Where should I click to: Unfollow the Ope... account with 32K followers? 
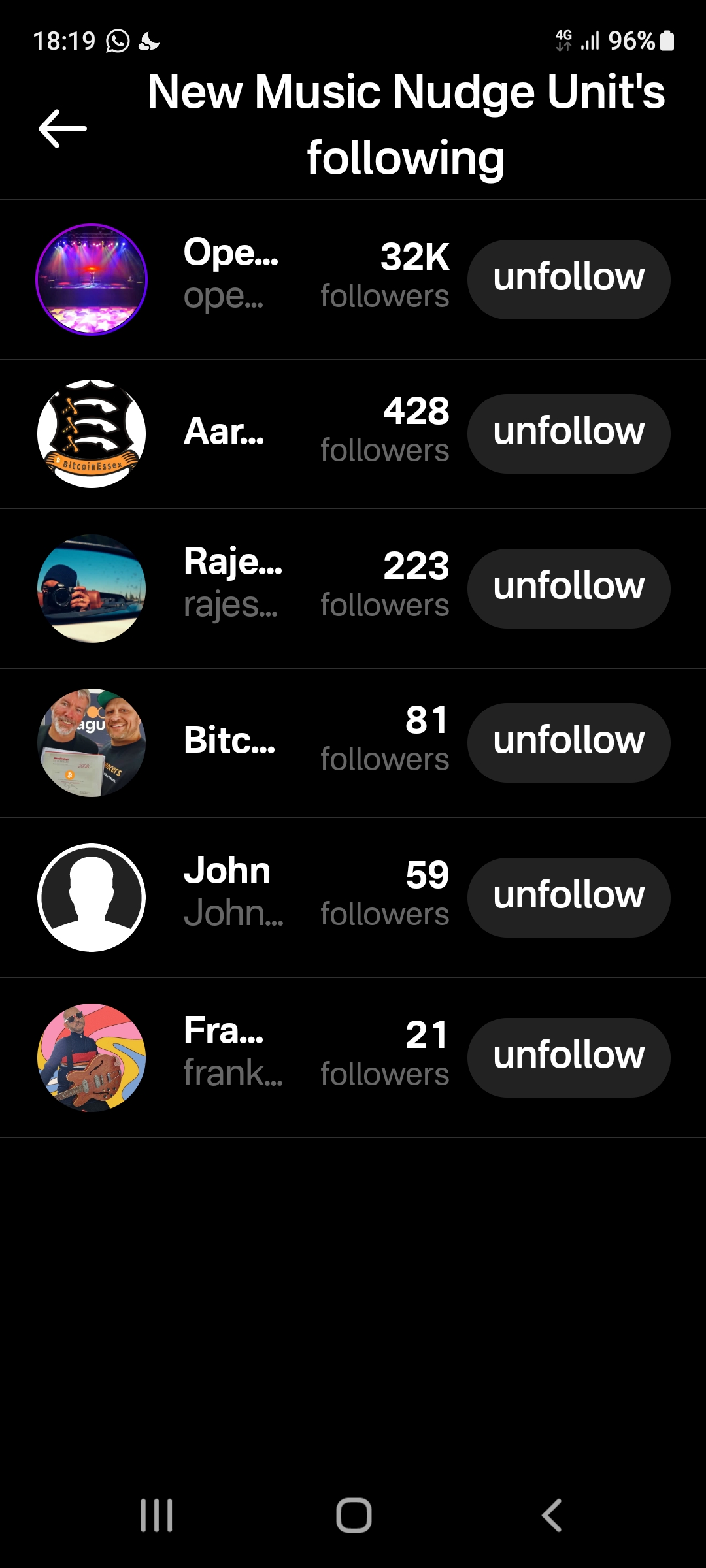[569, 279]
